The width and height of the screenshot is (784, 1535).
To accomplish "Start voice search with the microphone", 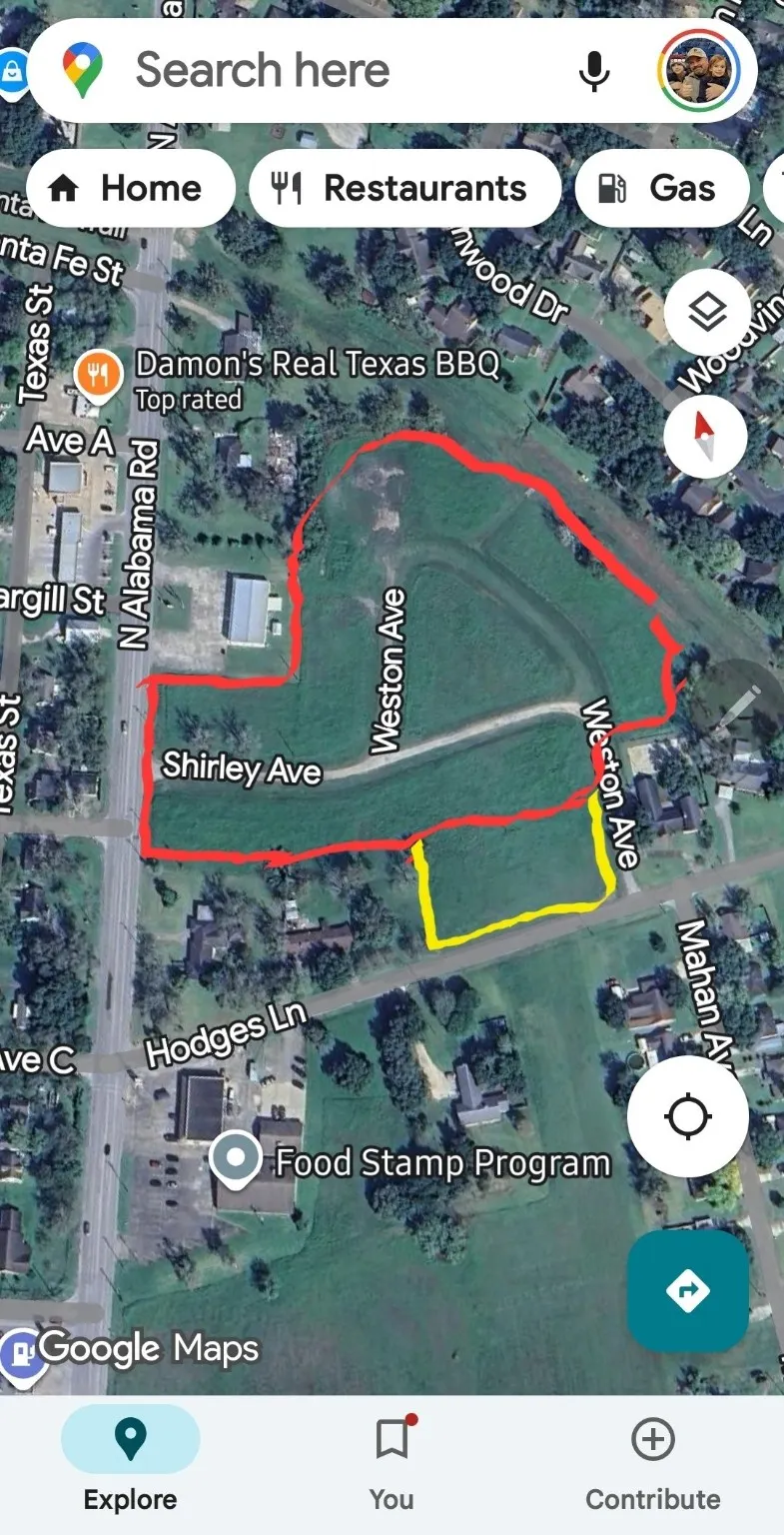I will pyautogui.click(x=594, y=71).
